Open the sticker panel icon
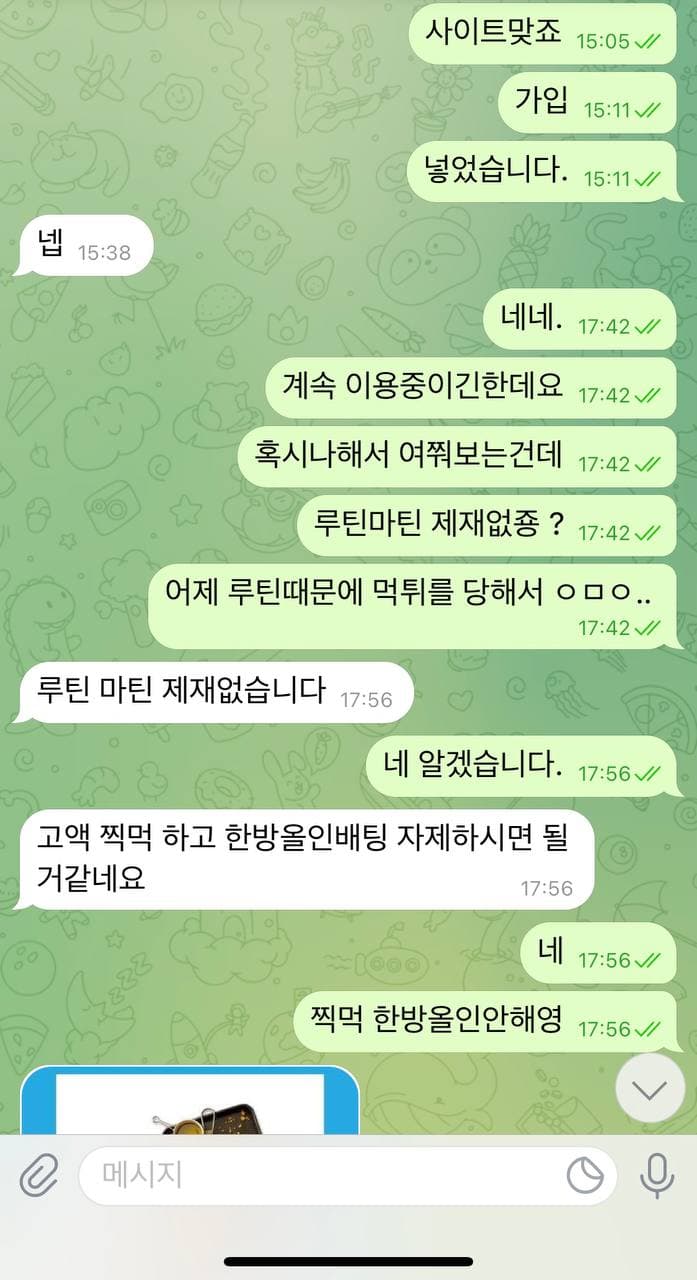This screenshot has width=697, height=1280. [585, 1176]
